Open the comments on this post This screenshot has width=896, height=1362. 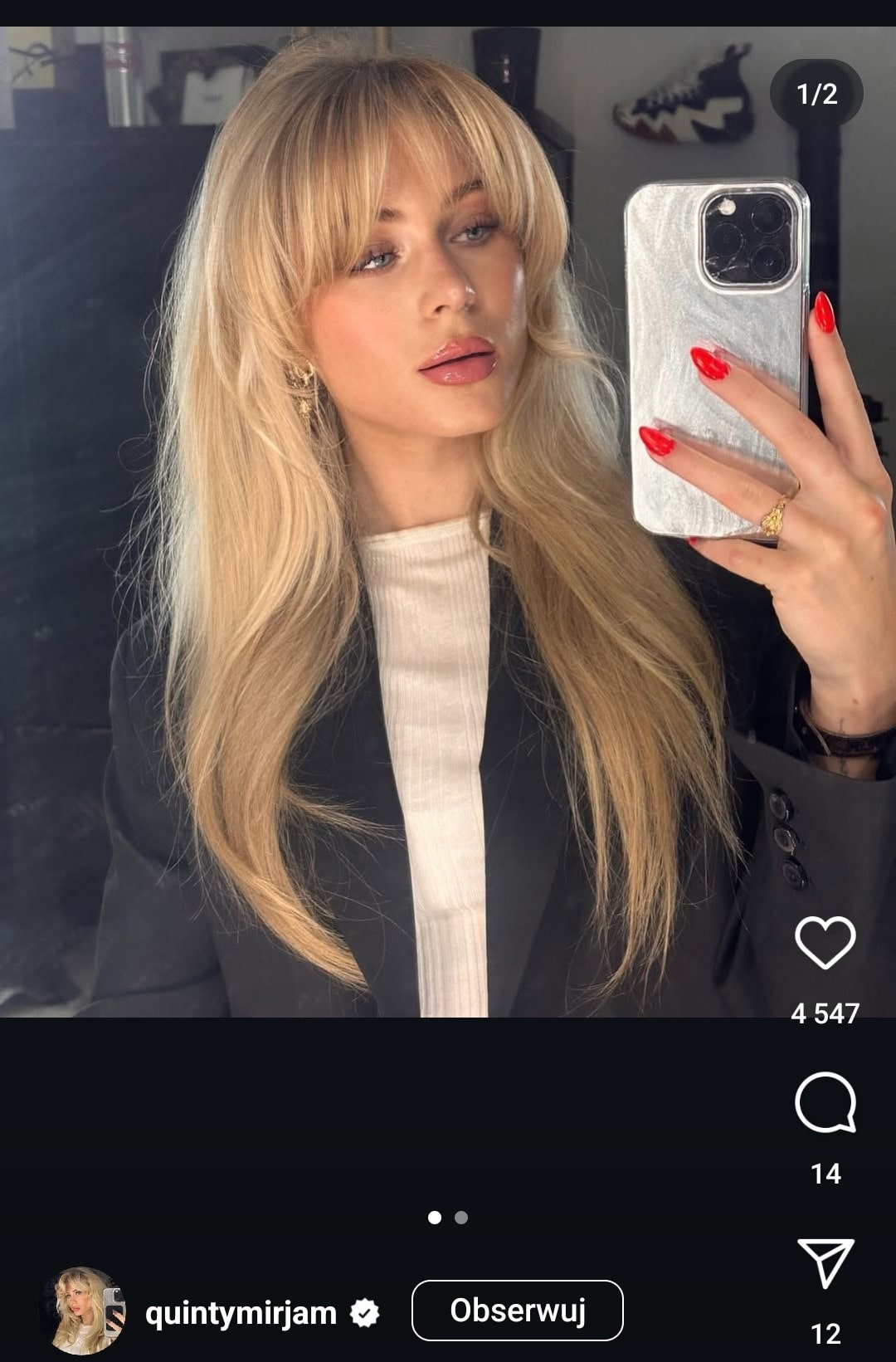825,1103
